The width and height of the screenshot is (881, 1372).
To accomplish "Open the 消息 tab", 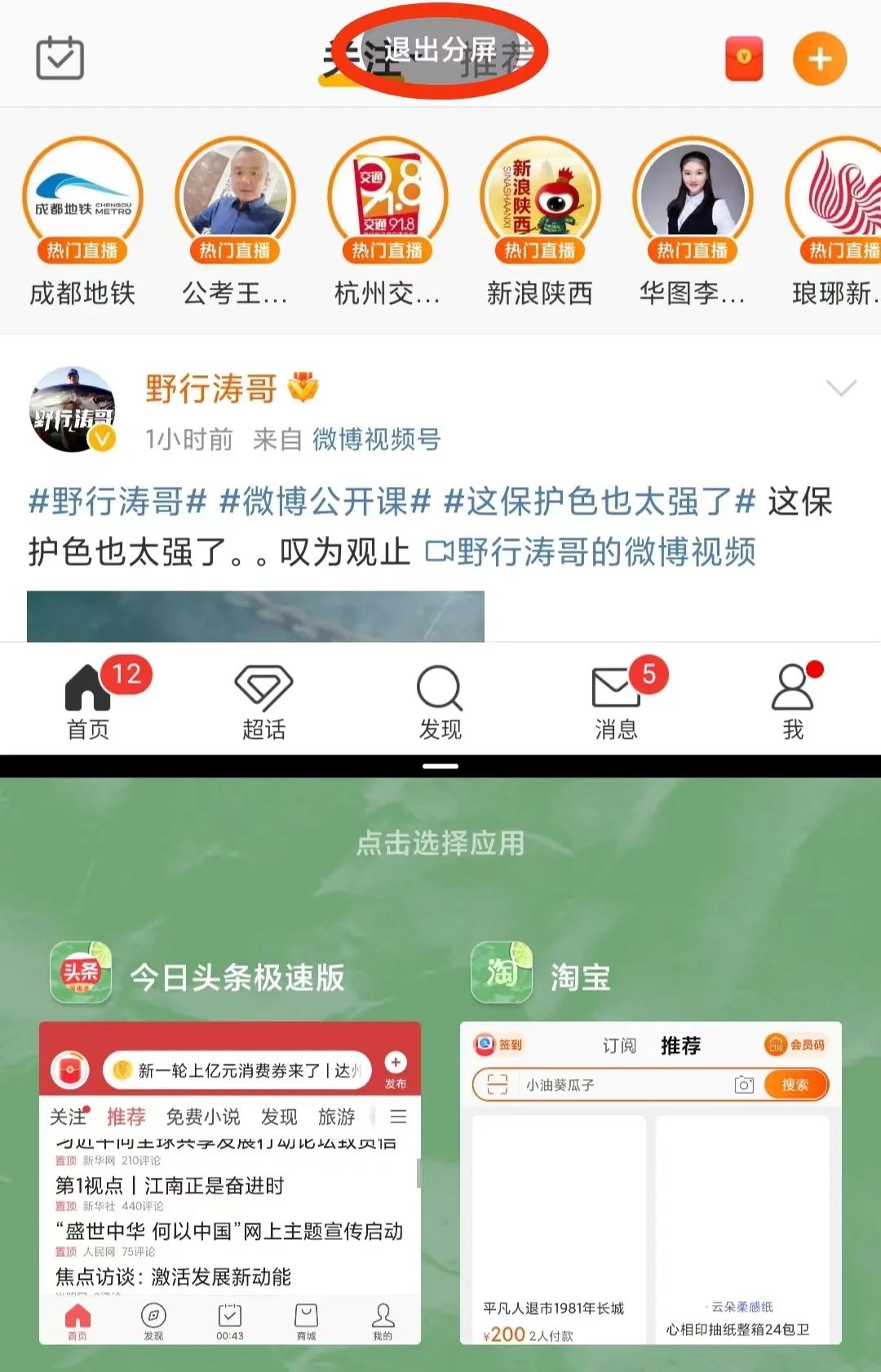I will coord(617,701).
